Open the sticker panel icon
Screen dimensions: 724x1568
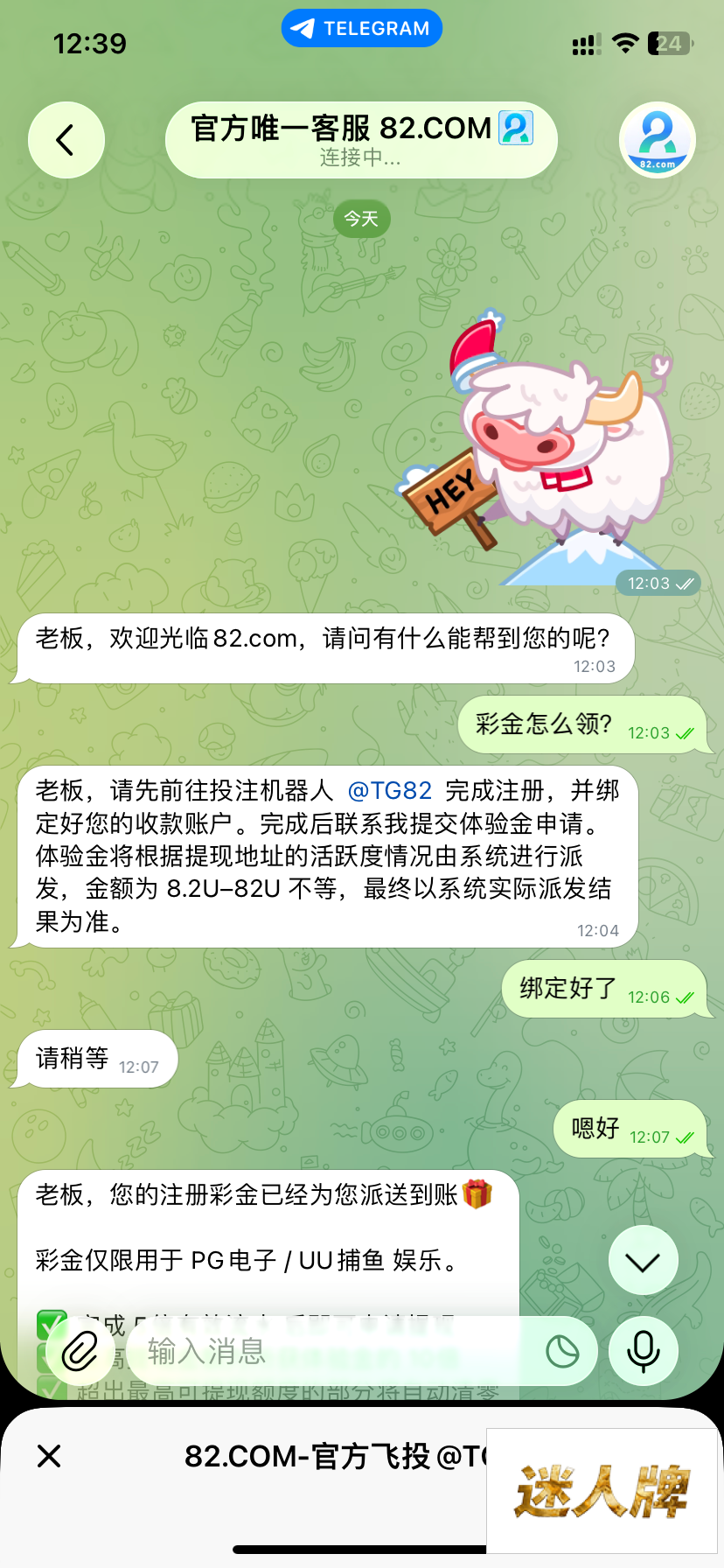(562, 1352)
